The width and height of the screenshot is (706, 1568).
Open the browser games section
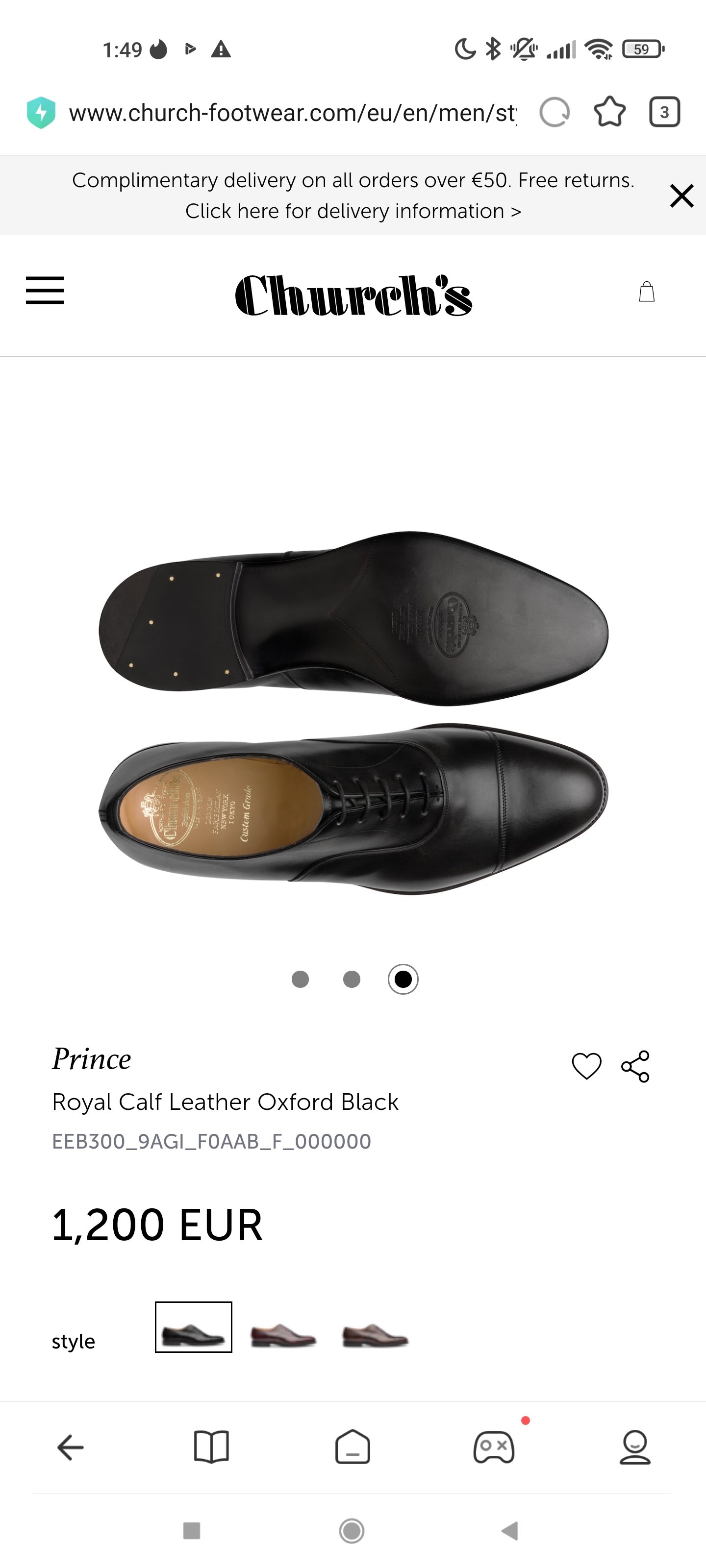(494, 1447)
